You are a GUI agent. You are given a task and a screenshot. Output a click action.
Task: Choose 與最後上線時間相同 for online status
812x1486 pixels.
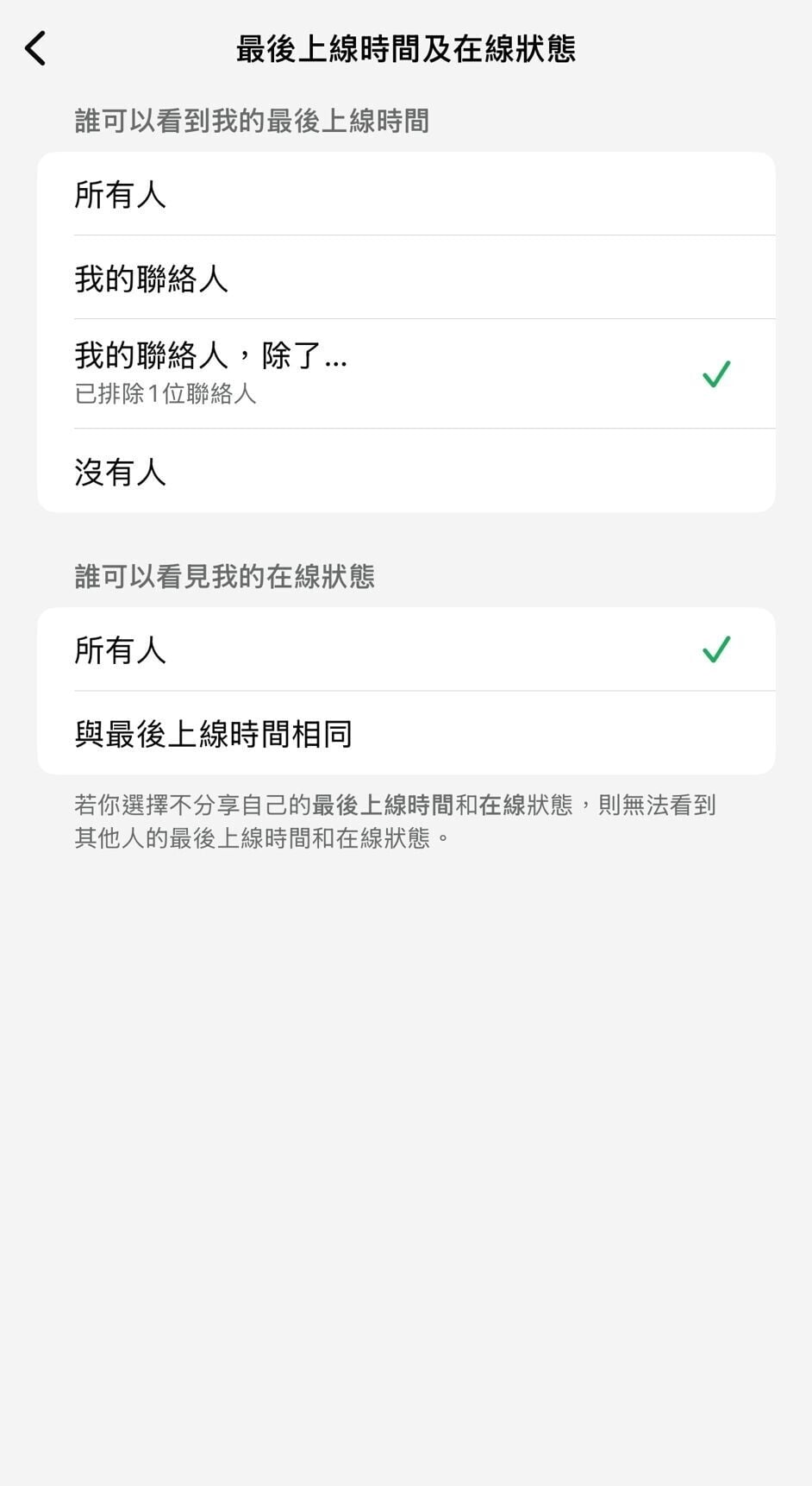(x=405, y=734)
